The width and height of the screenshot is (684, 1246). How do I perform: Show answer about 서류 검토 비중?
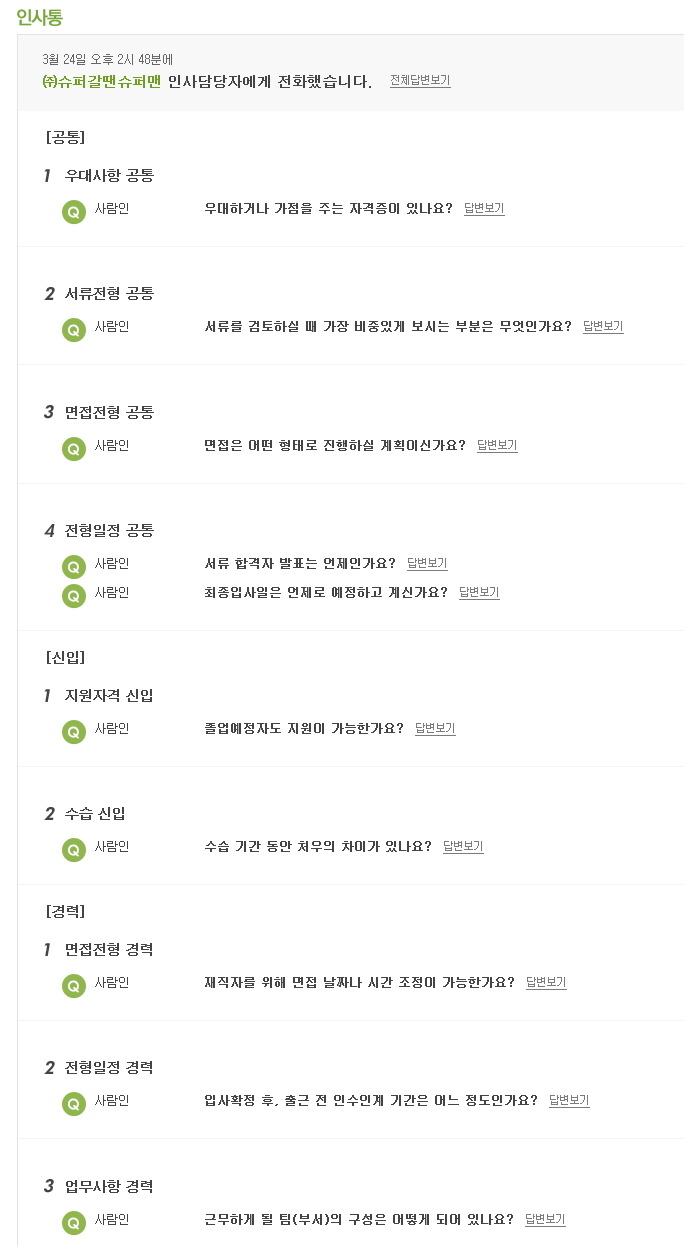tap(603, 327)
